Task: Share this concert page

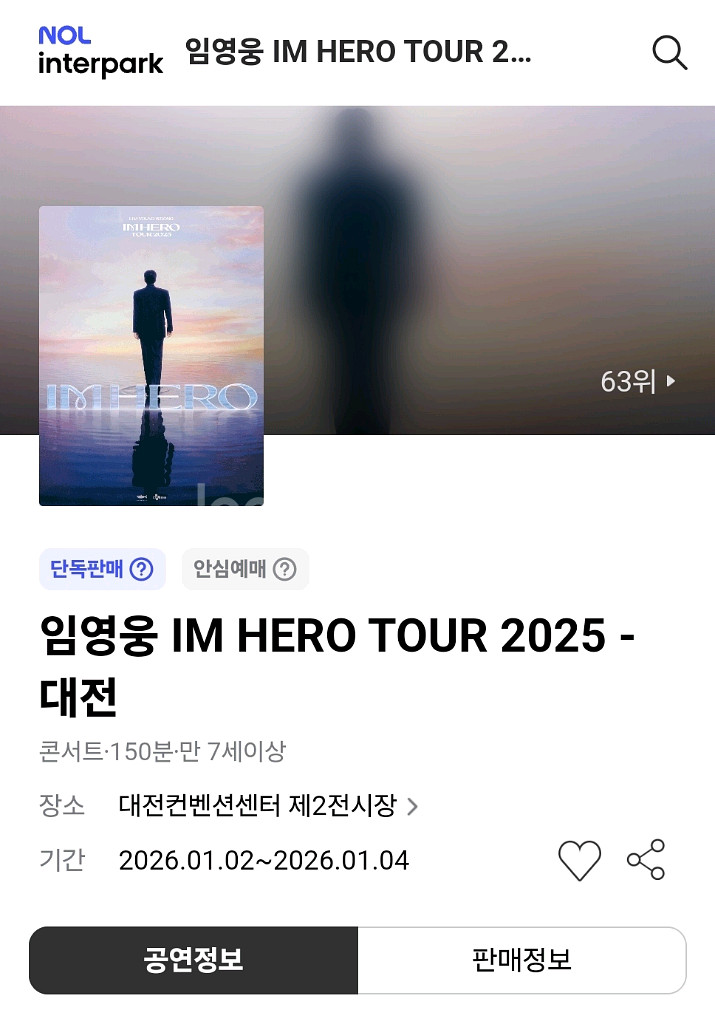Action: click(x=646, y=860)
